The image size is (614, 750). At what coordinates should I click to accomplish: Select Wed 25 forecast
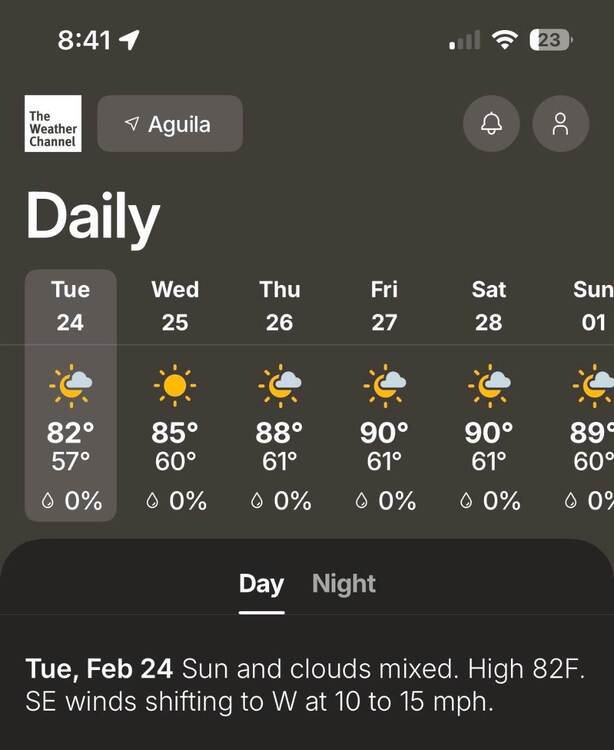click(175, 395)
